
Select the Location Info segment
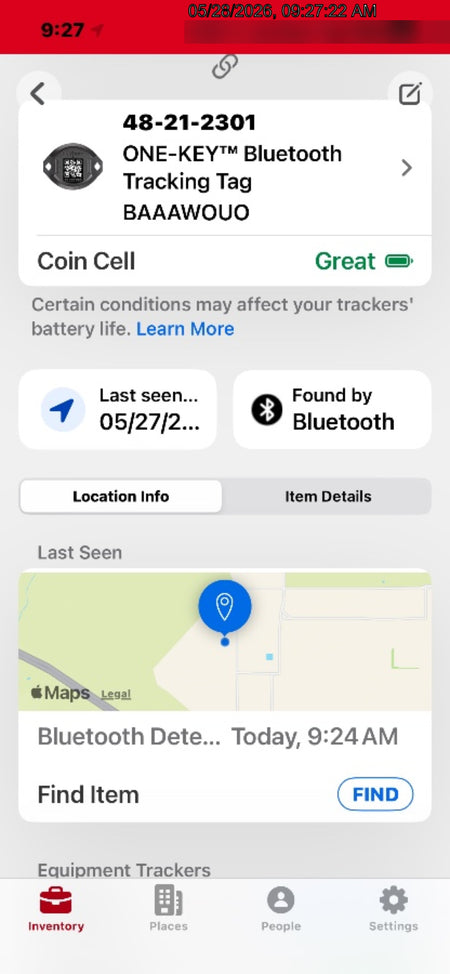(x=121, y=496)
